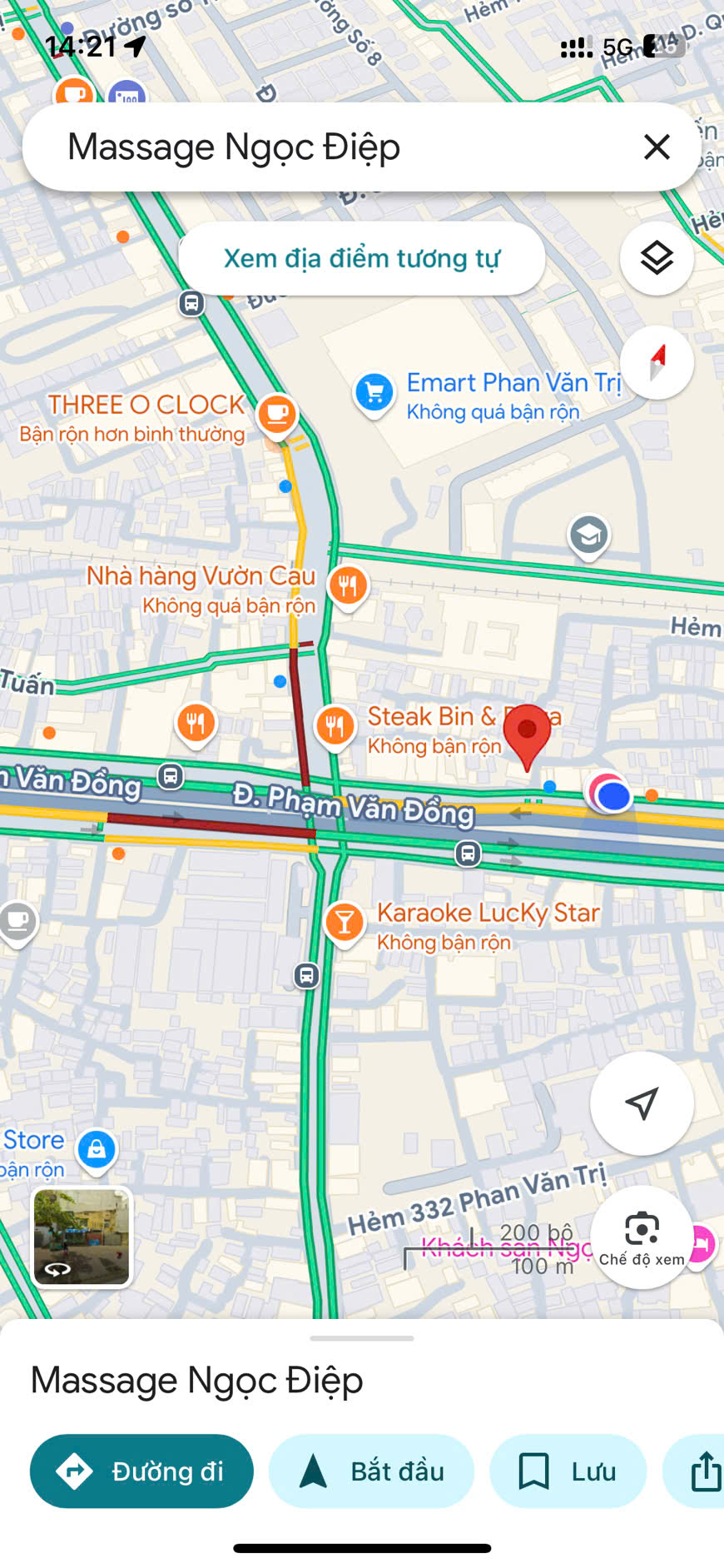724x1568 pixels.
Task: Clear the Massage Ngọc Điệp search
Action: point(657,147)
